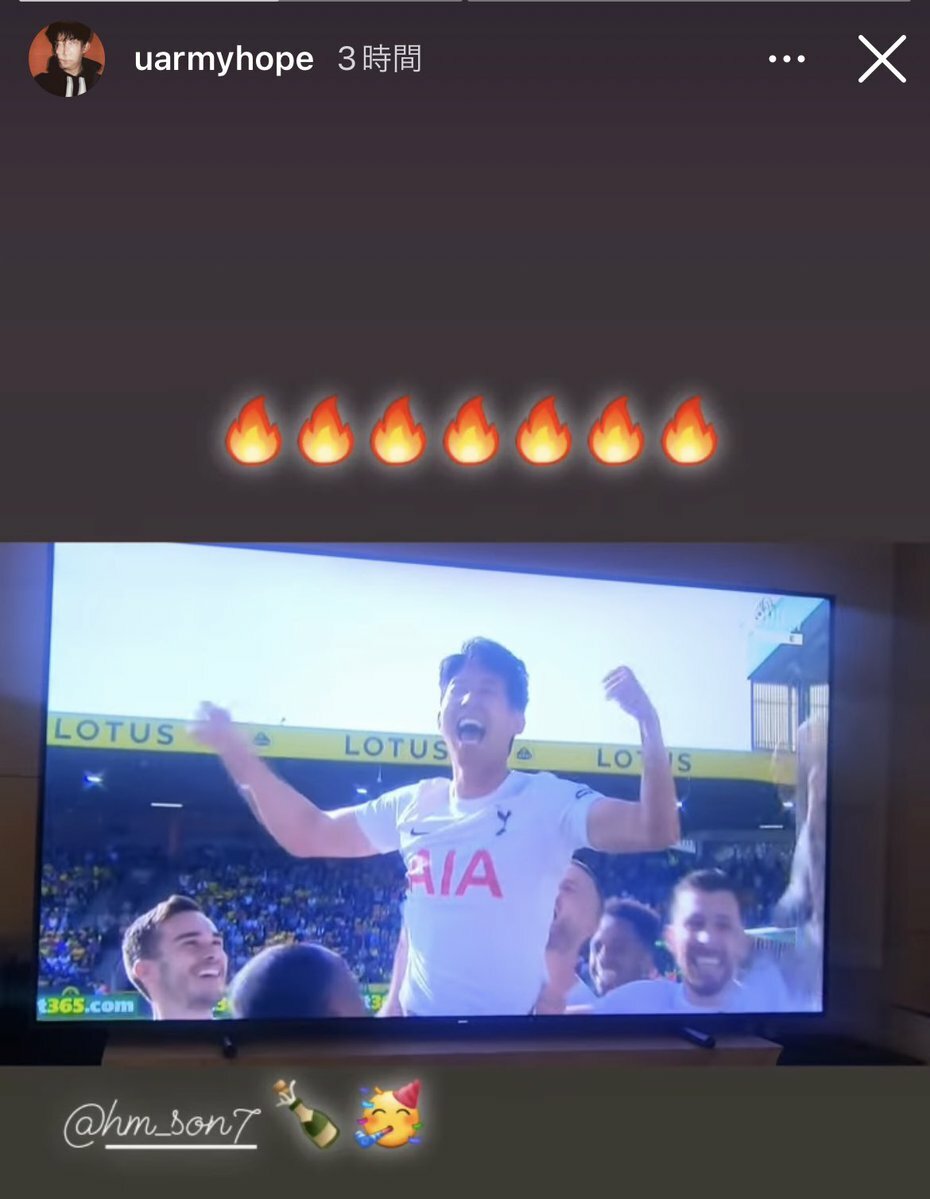Image resolution: width=930 pixels, height=1199 pixels.
Task: Tap the uarmyhope username
Action: pyautogui.click(x=223, y=60)
